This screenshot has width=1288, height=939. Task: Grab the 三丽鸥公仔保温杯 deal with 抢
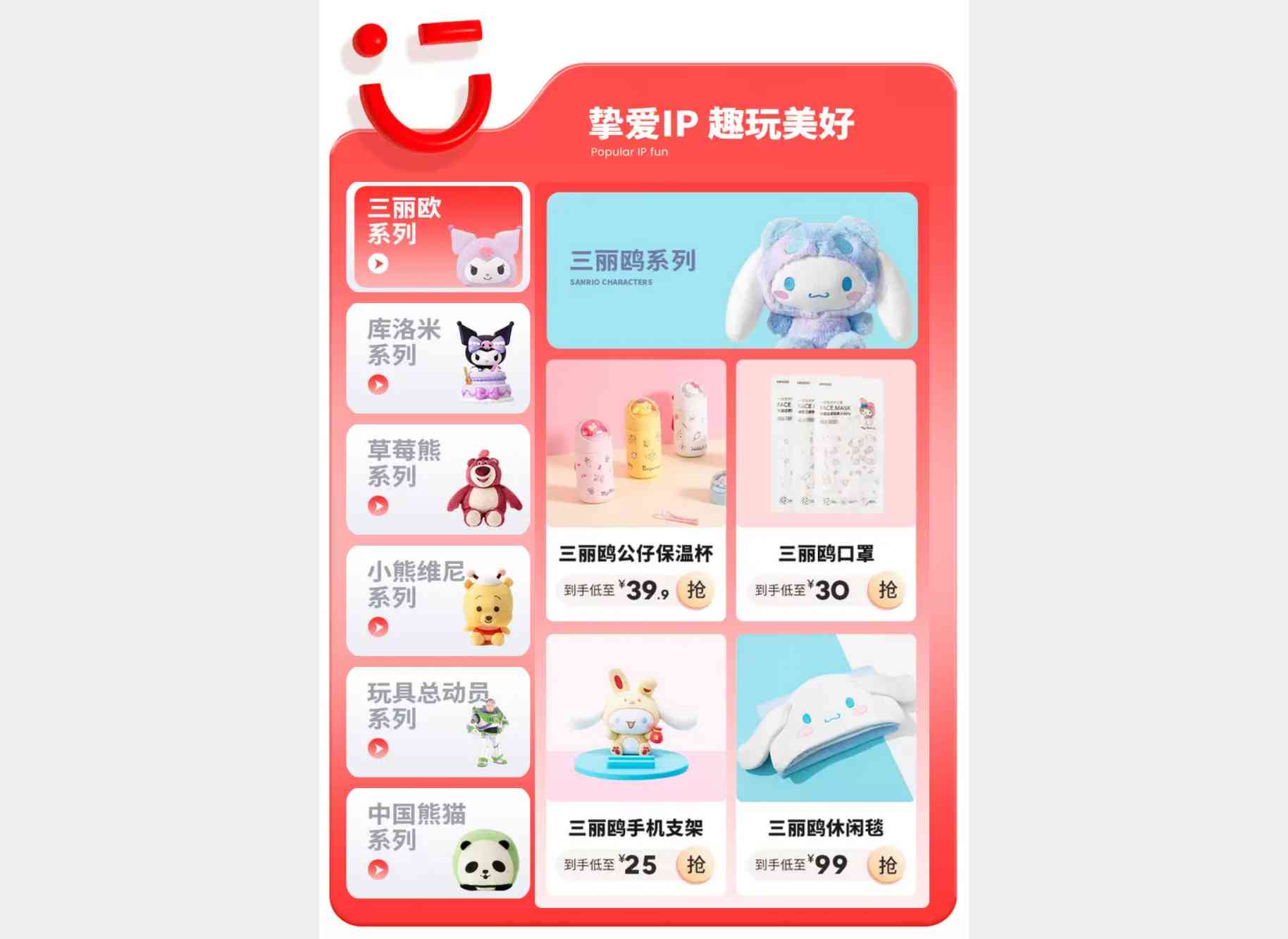(695, 590)
